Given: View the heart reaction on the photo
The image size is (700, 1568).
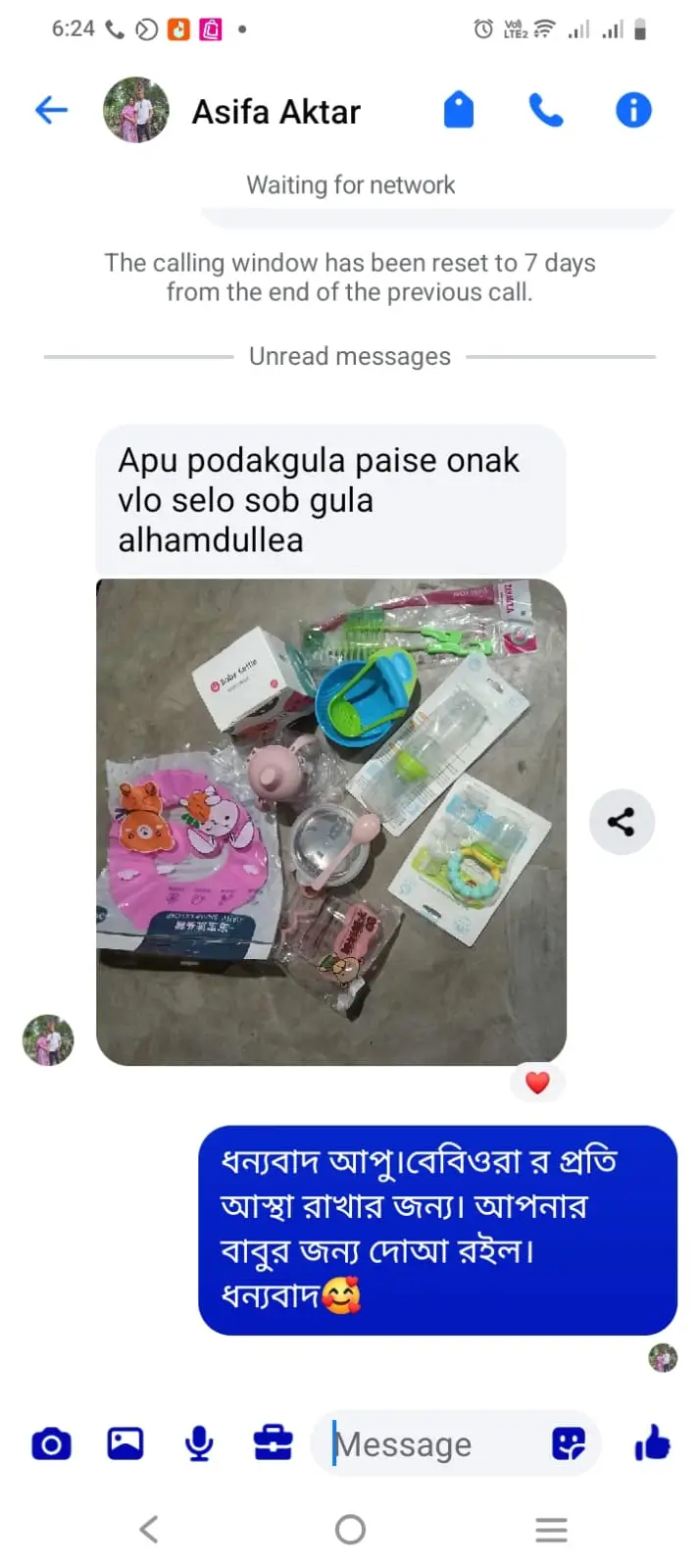Looking at the screenshot, I should pos(537,1083).
